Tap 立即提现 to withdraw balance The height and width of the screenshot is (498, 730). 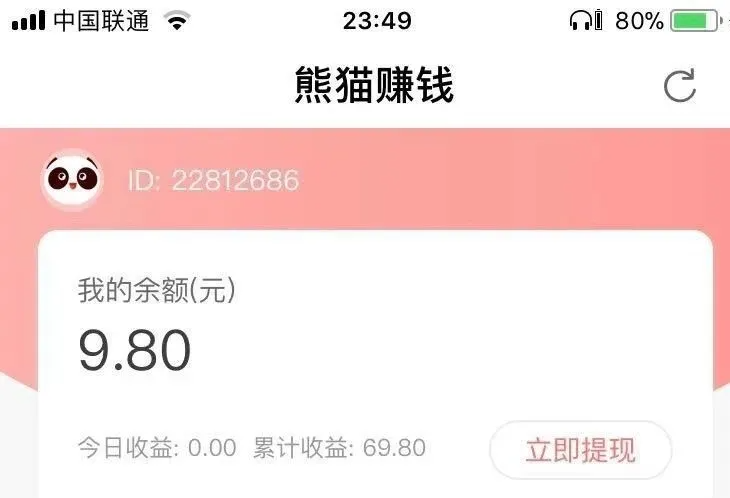coord(580,450)
